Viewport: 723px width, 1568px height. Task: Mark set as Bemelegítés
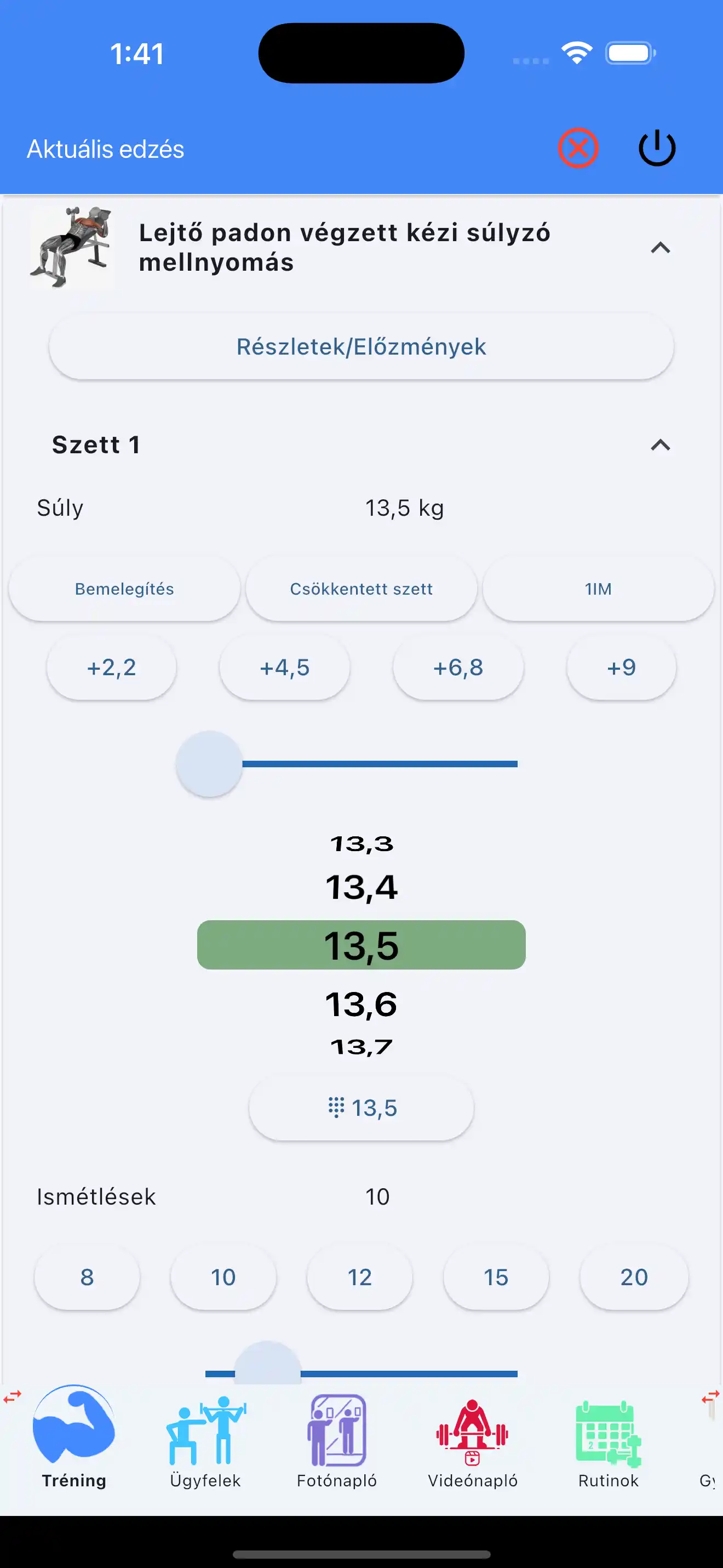coord(124,589)
